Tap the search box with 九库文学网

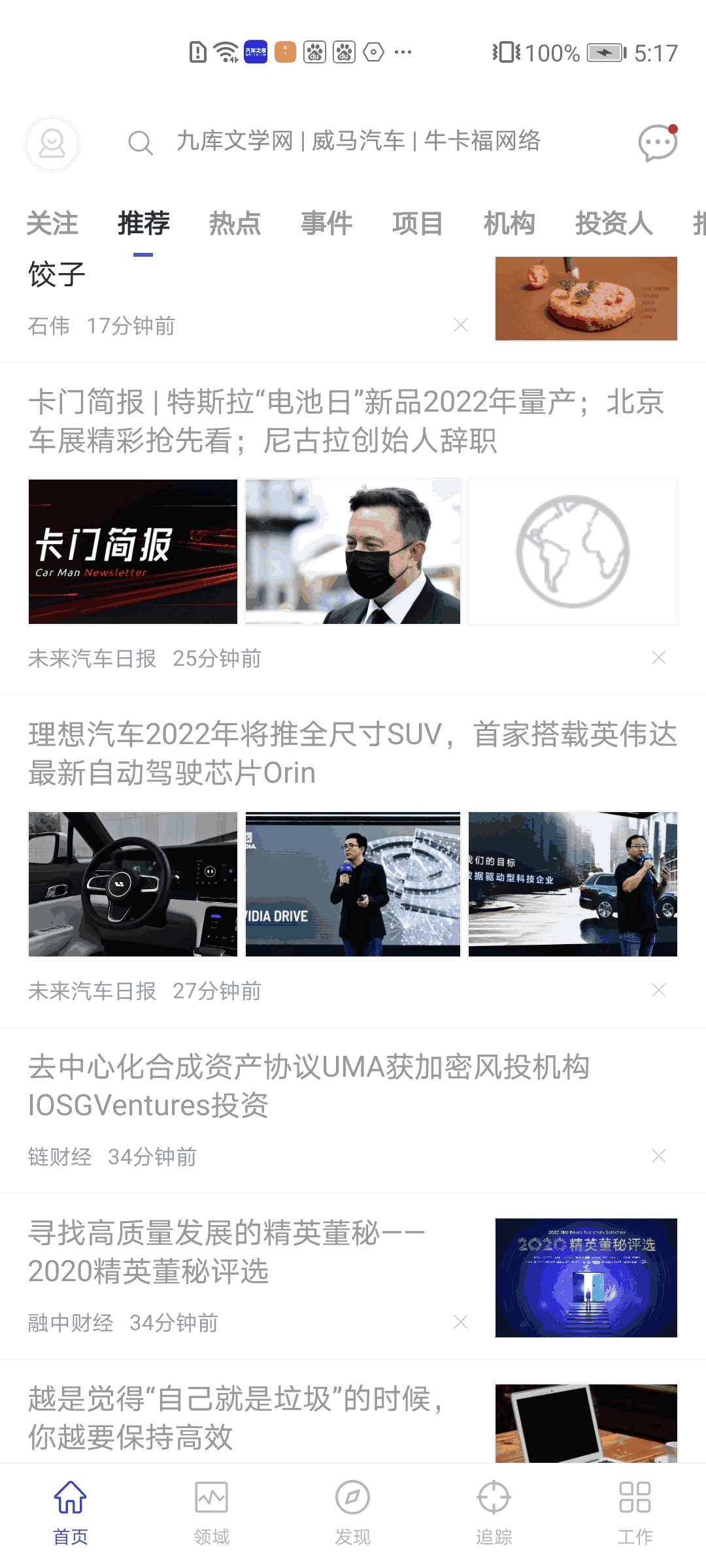pyautogui.click(x=358, y=141)
